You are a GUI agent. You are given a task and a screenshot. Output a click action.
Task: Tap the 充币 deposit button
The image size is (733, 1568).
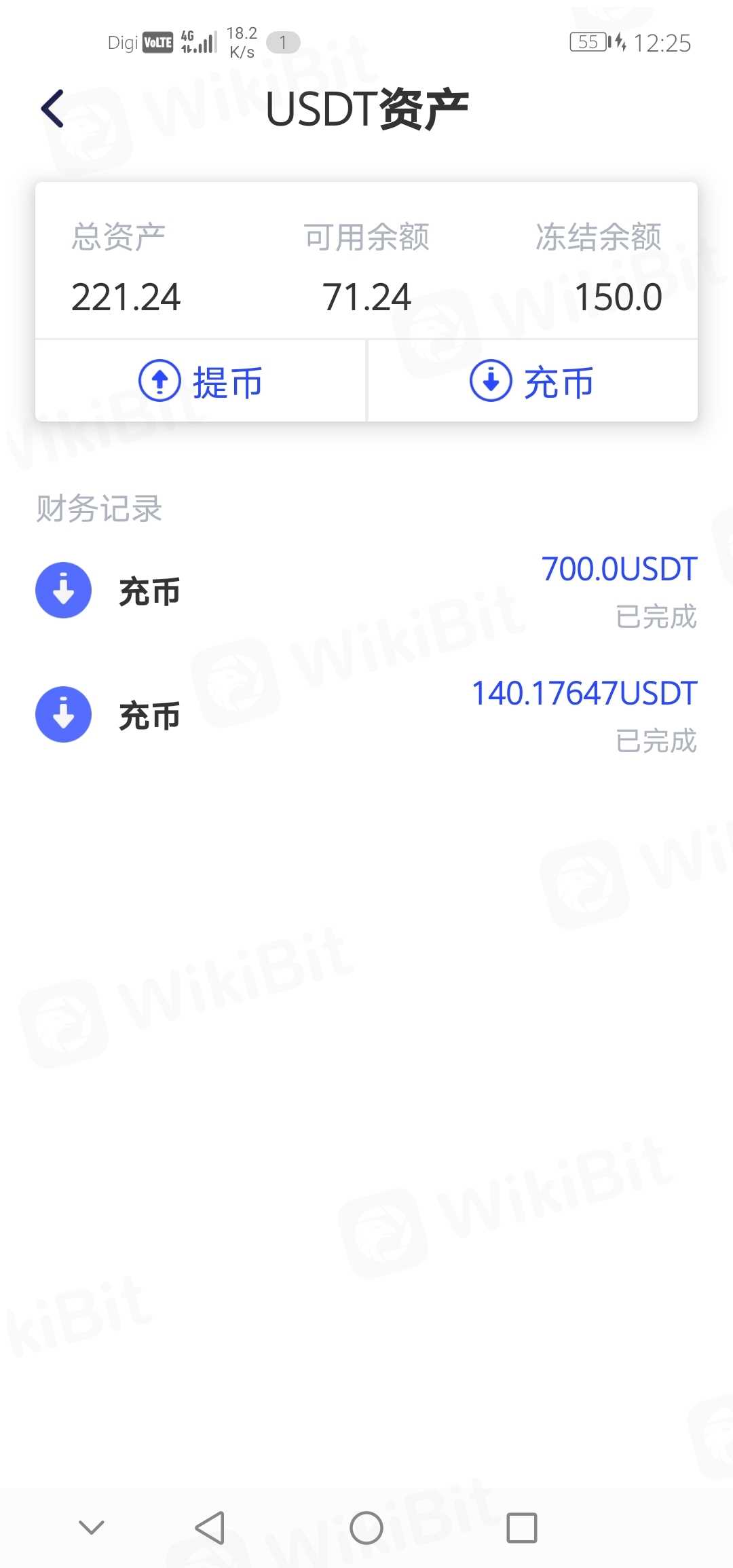[532, 381]
